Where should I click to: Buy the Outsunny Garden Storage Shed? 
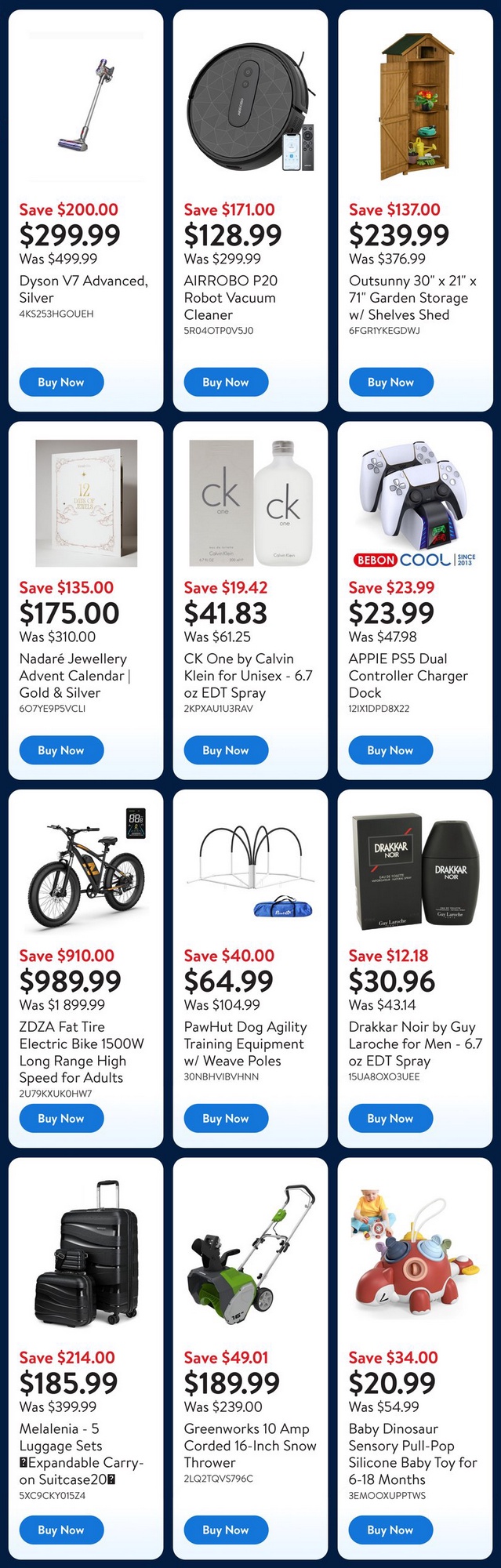[x=390, y=382]
